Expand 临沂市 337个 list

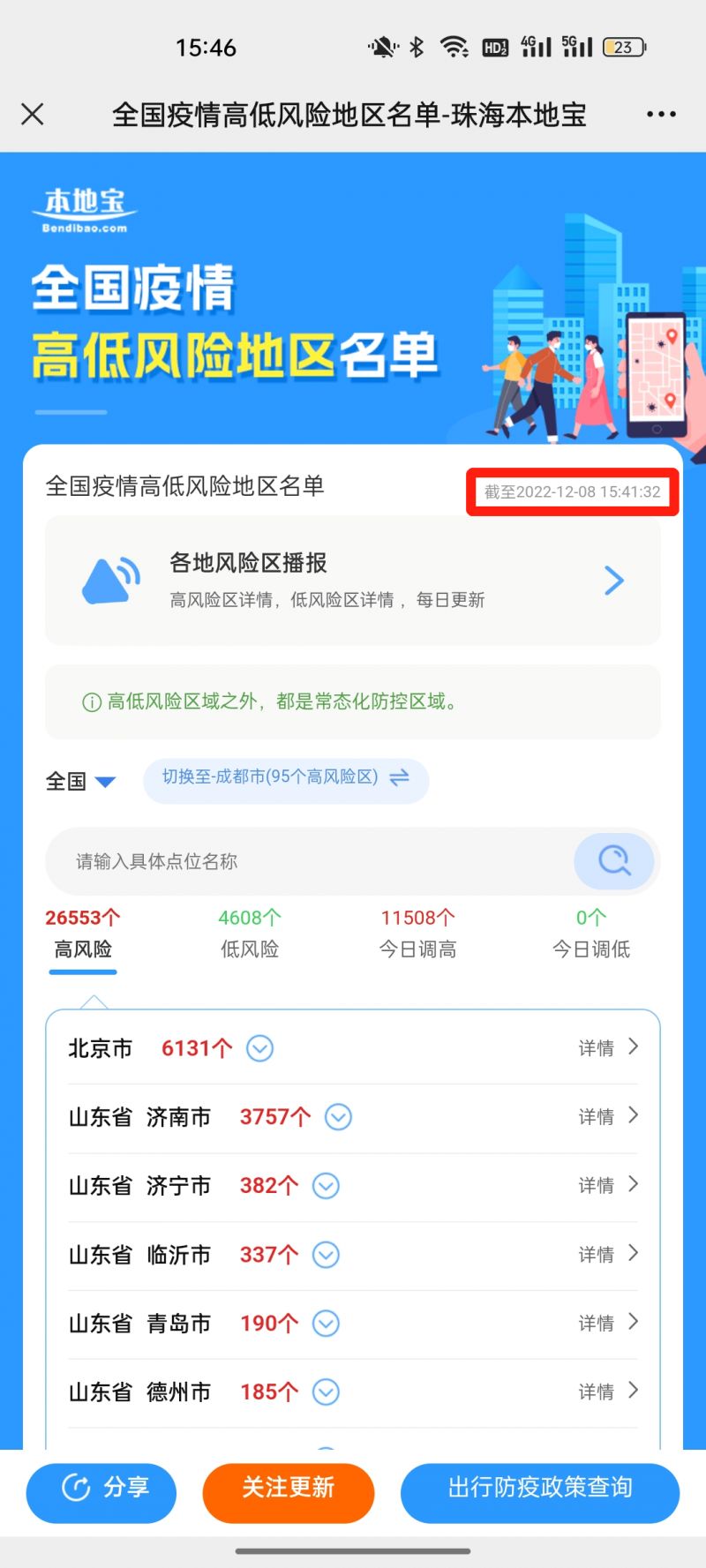(327, 1255)
